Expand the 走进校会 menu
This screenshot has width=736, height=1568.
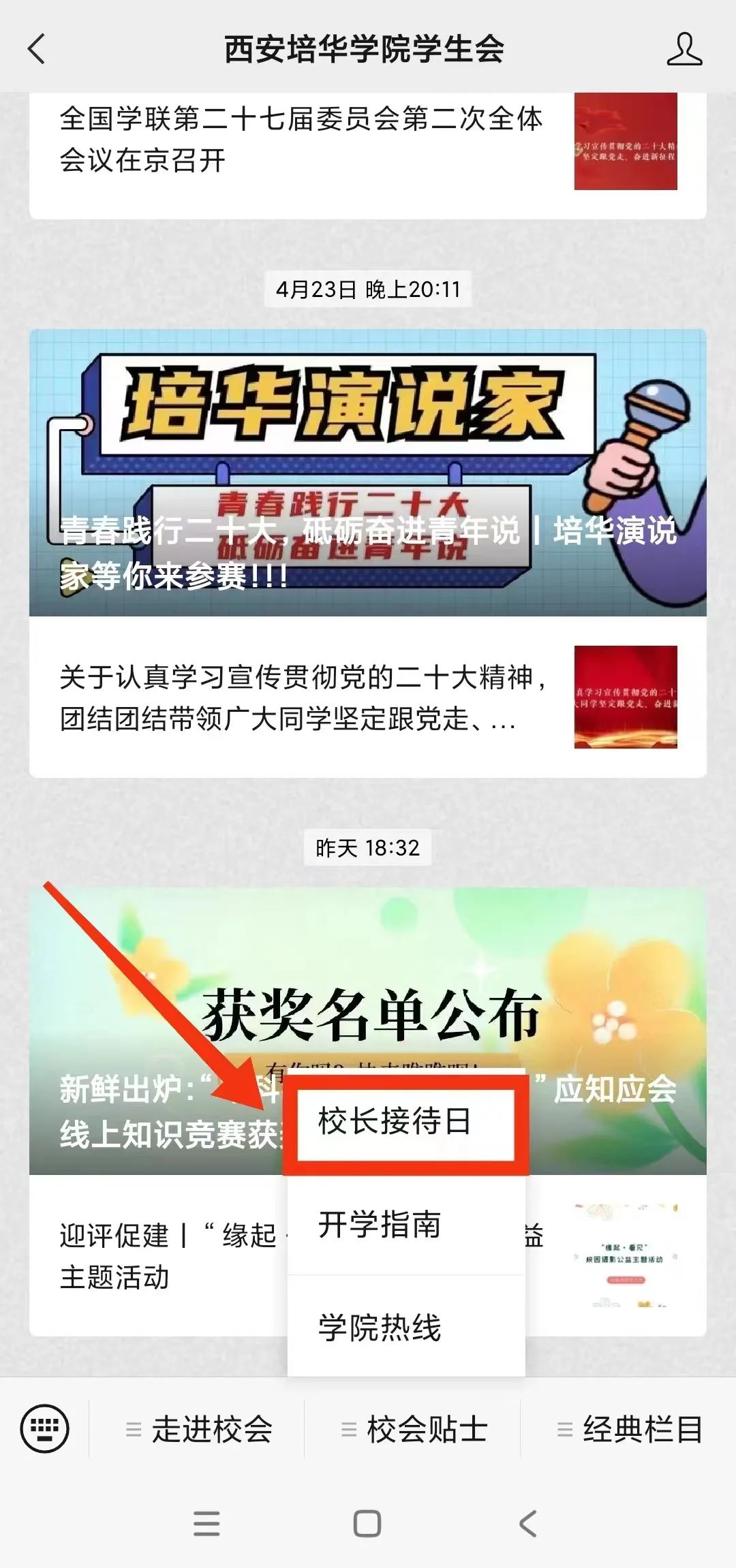(199, 1428)
